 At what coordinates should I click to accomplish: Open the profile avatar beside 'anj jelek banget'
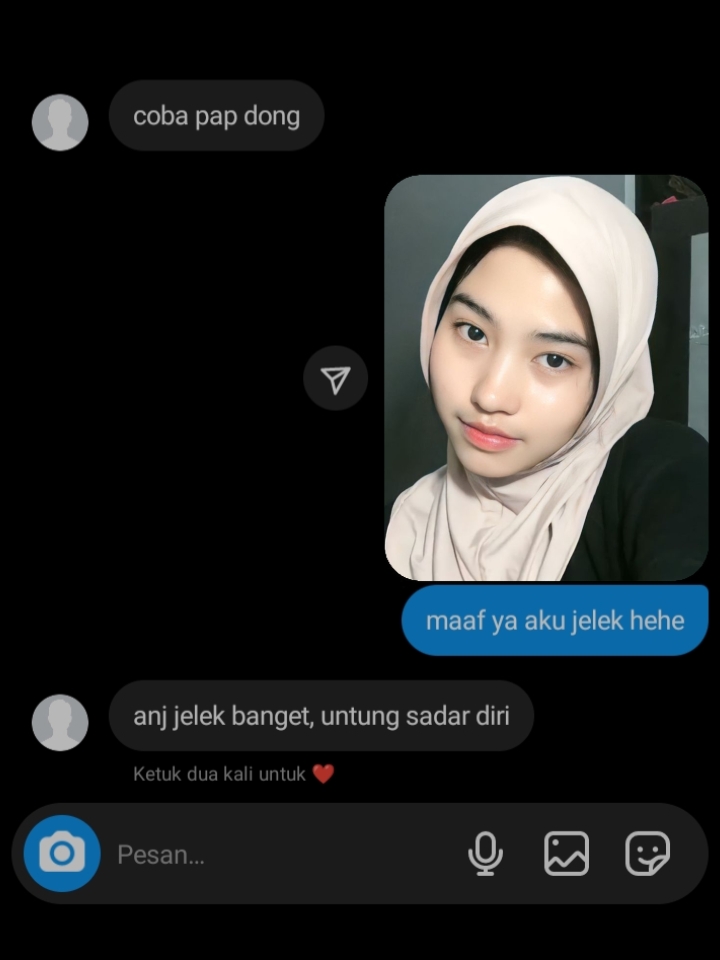tap(60, 722)
